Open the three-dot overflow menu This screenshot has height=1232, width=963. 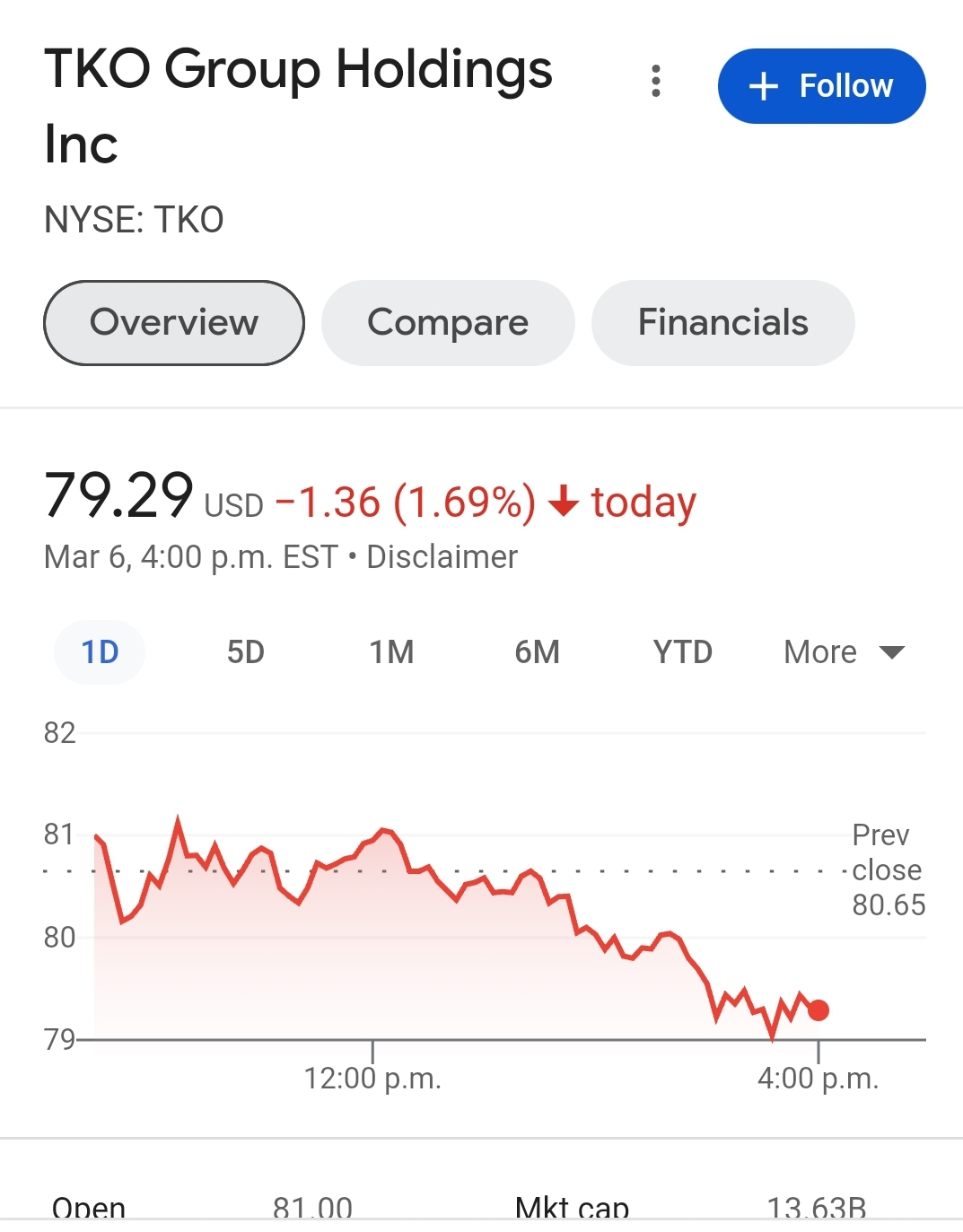tap(656, 82)
